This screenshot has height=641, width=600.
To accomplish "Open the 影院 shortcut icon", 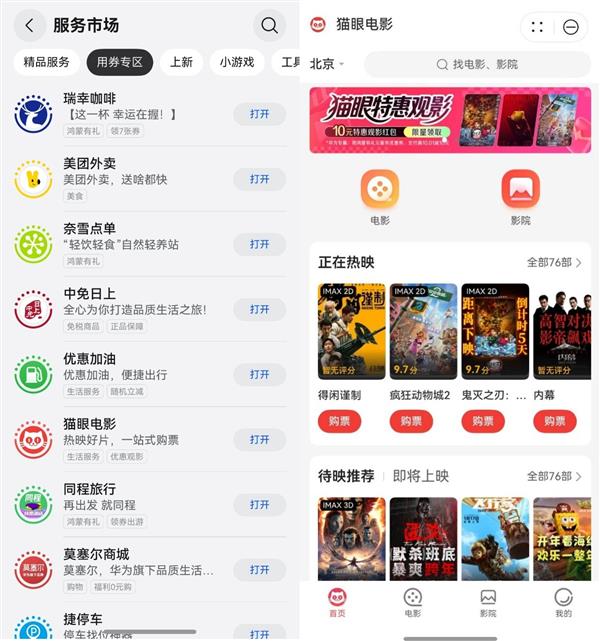I will point(520,190).
